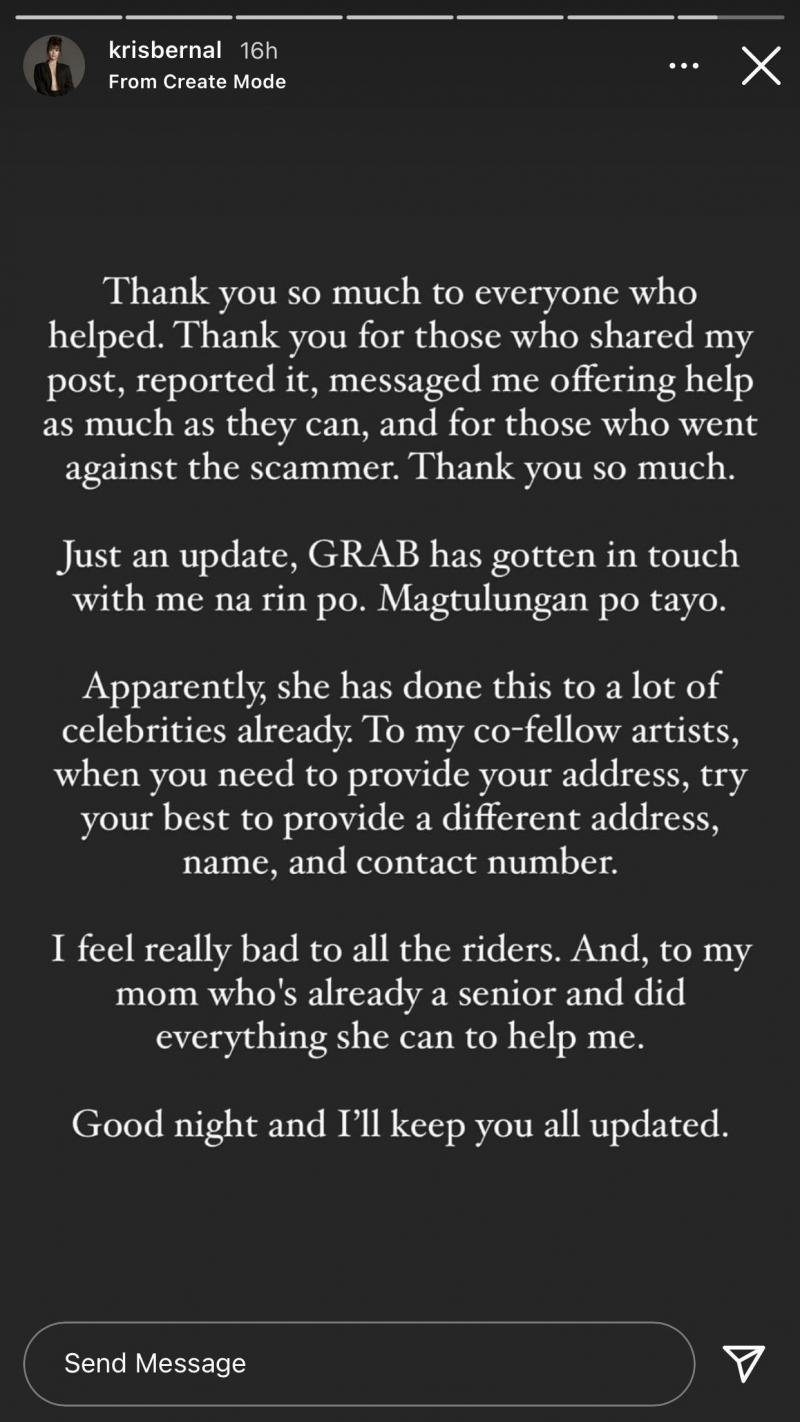800x1422 pixels.
Task: Close the story viewer
Action: point(760,66)
